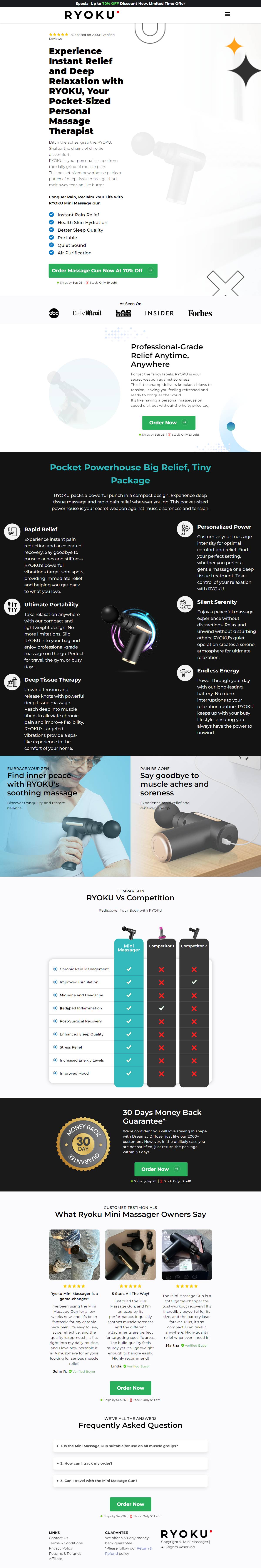Screen dimensions: 261x1568
Task: Open Terms & Conditions
Action: click(65, 1543)
